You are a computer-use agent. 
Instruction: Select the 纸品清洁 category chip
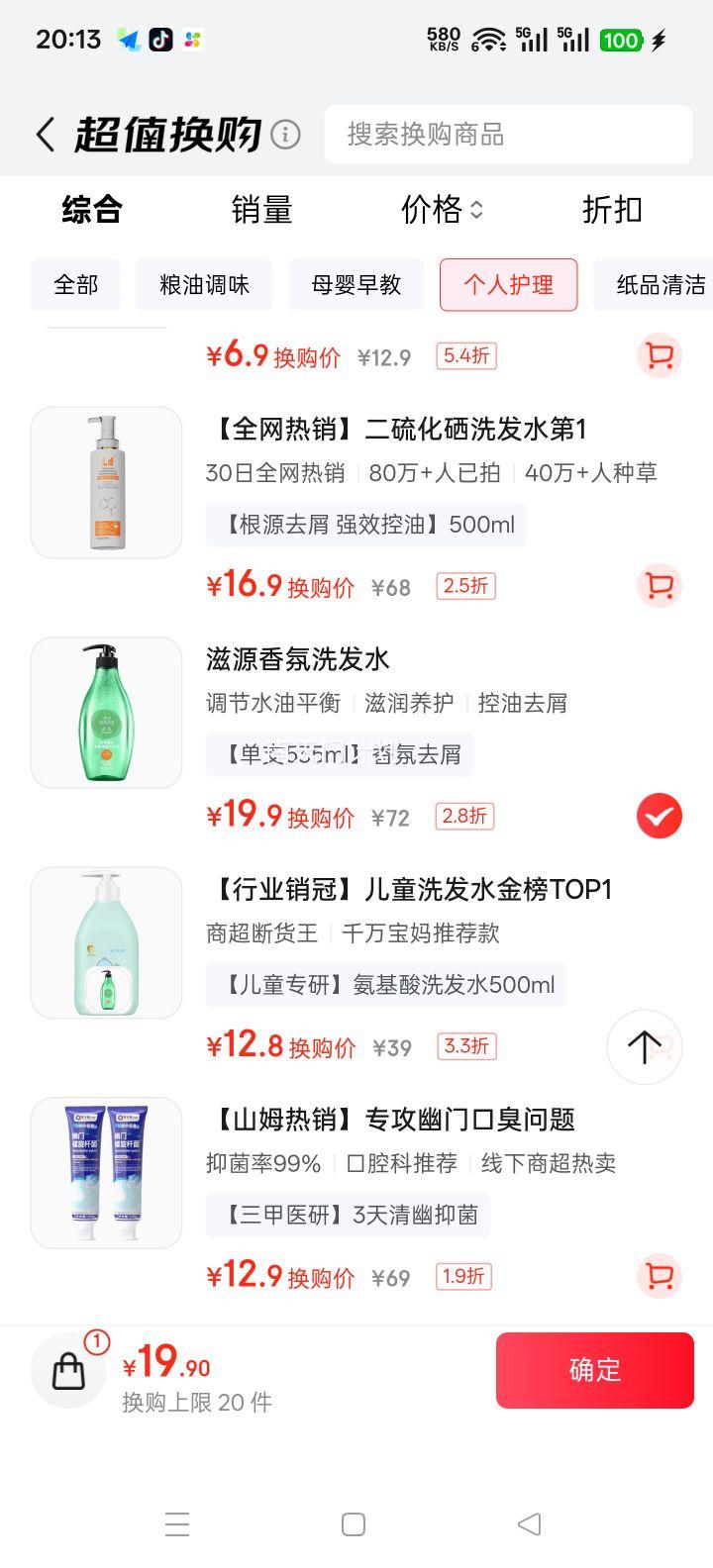pos(657,285)
